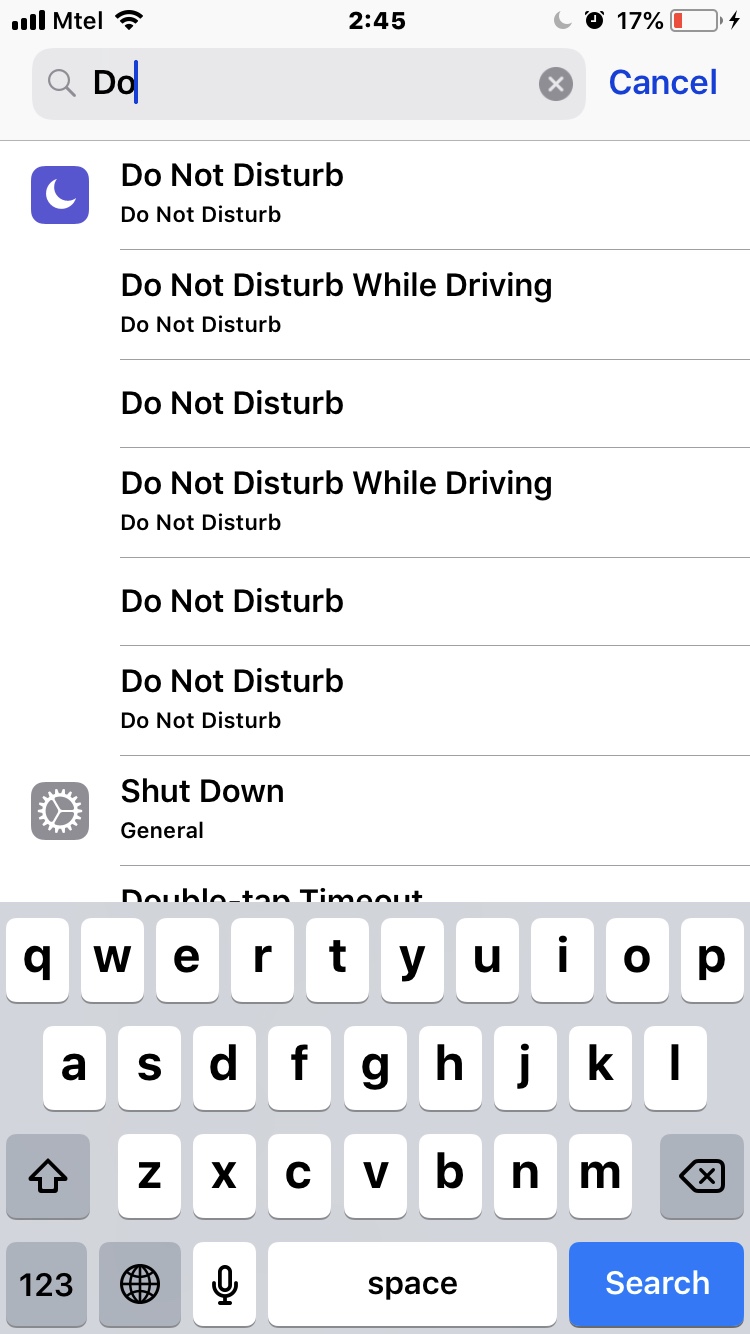Switch keyboard to numbers with 123 key

coord(47,1283)
